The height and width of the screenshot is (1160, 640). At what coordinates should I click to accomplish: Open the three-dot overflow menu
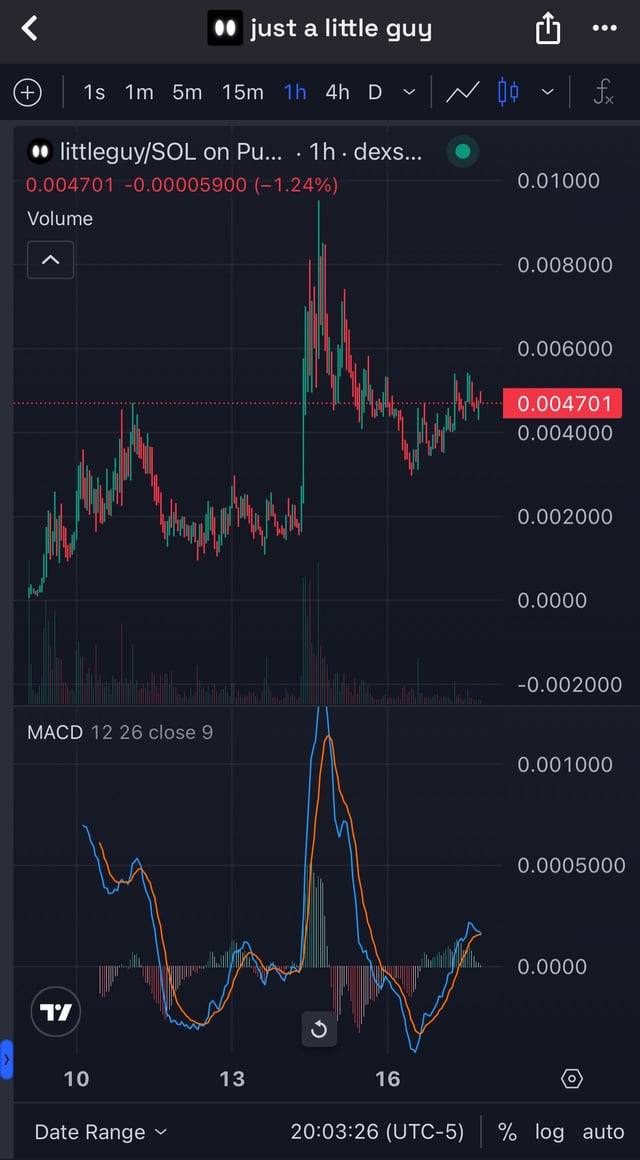point(604,28)
